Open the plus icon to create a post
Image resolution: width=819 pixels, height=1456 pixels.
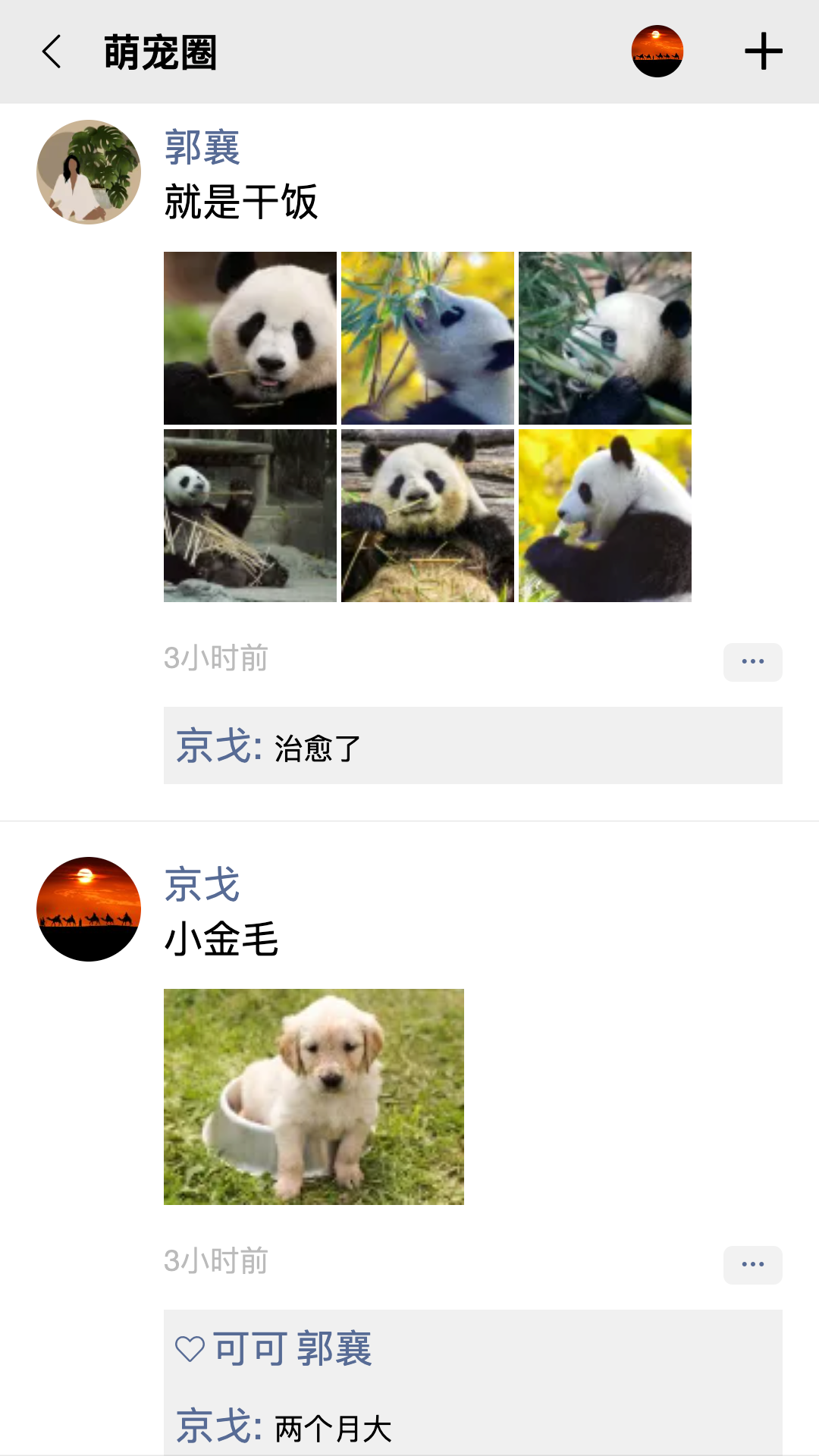pyautogui.click(x=764, y=52)
